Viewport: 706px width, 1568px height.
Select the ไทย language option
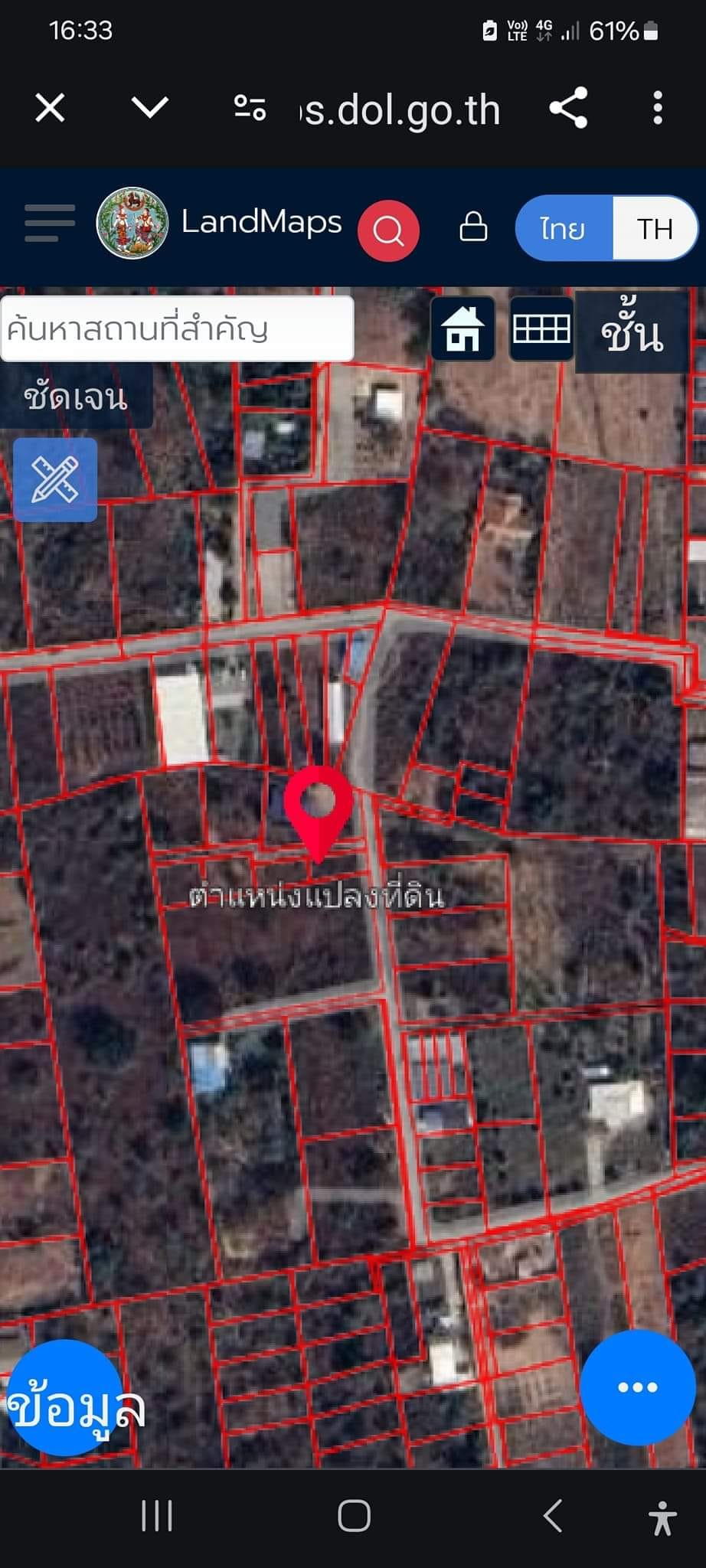(564, 228)
